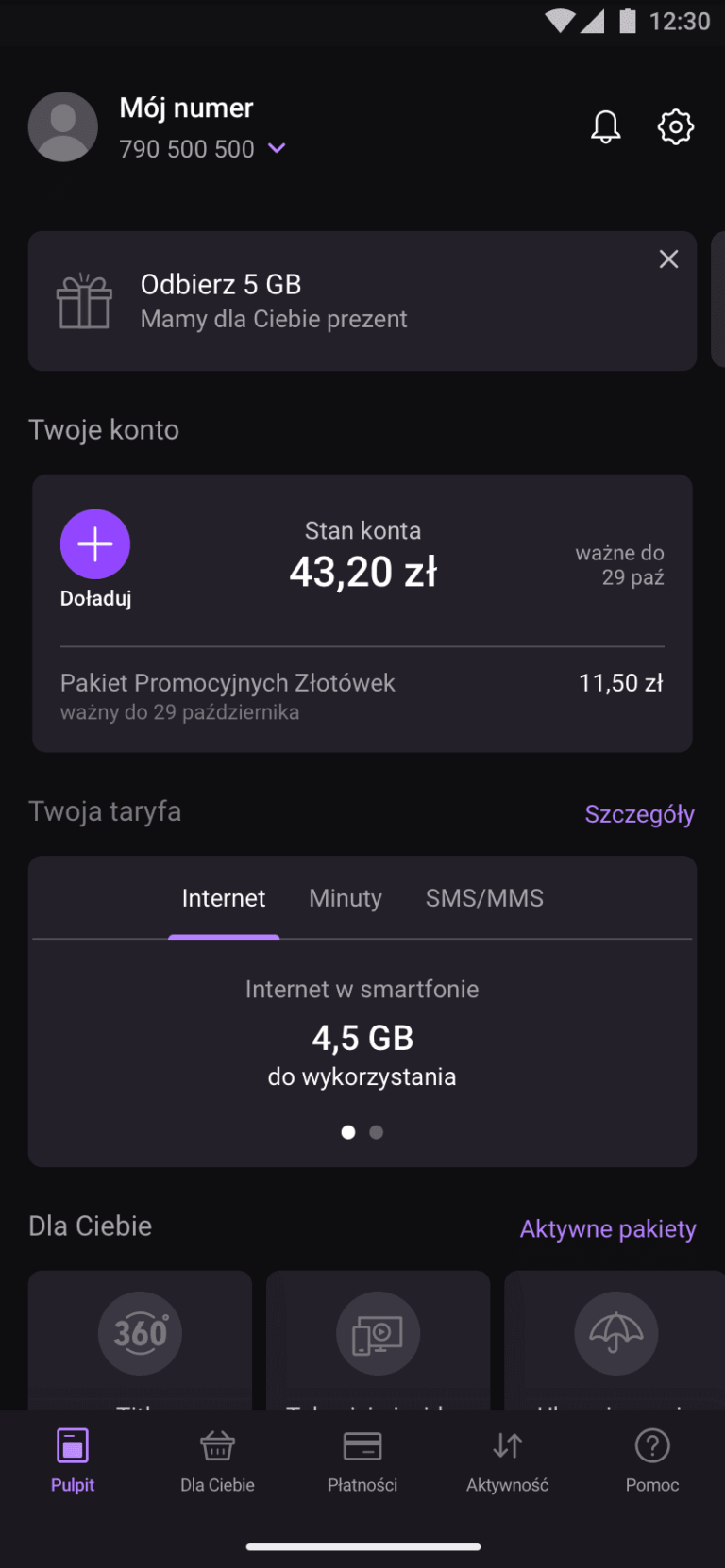This screenshot has width=725, height=1568.
Task: Switch to the Minuty tab
Action: point(346,898)
